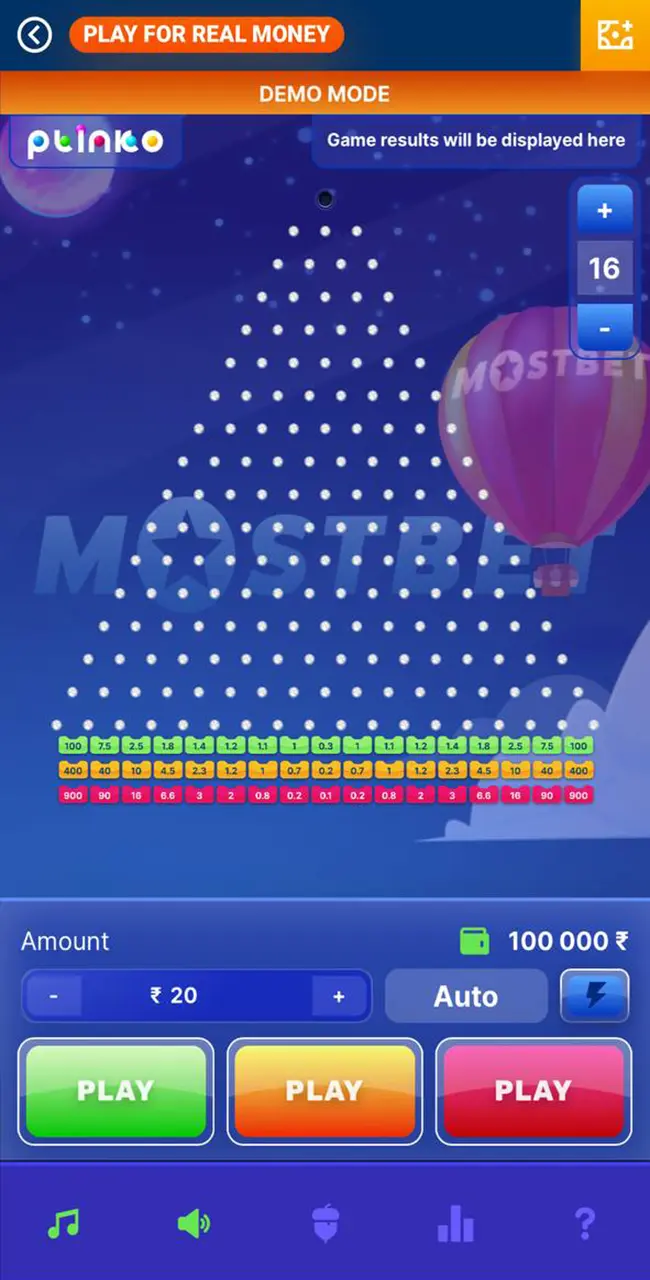The width and height of the screenshot is (650, 1280).
Task: Open the orange icon in top corner
Action: (x=615, y=35)
